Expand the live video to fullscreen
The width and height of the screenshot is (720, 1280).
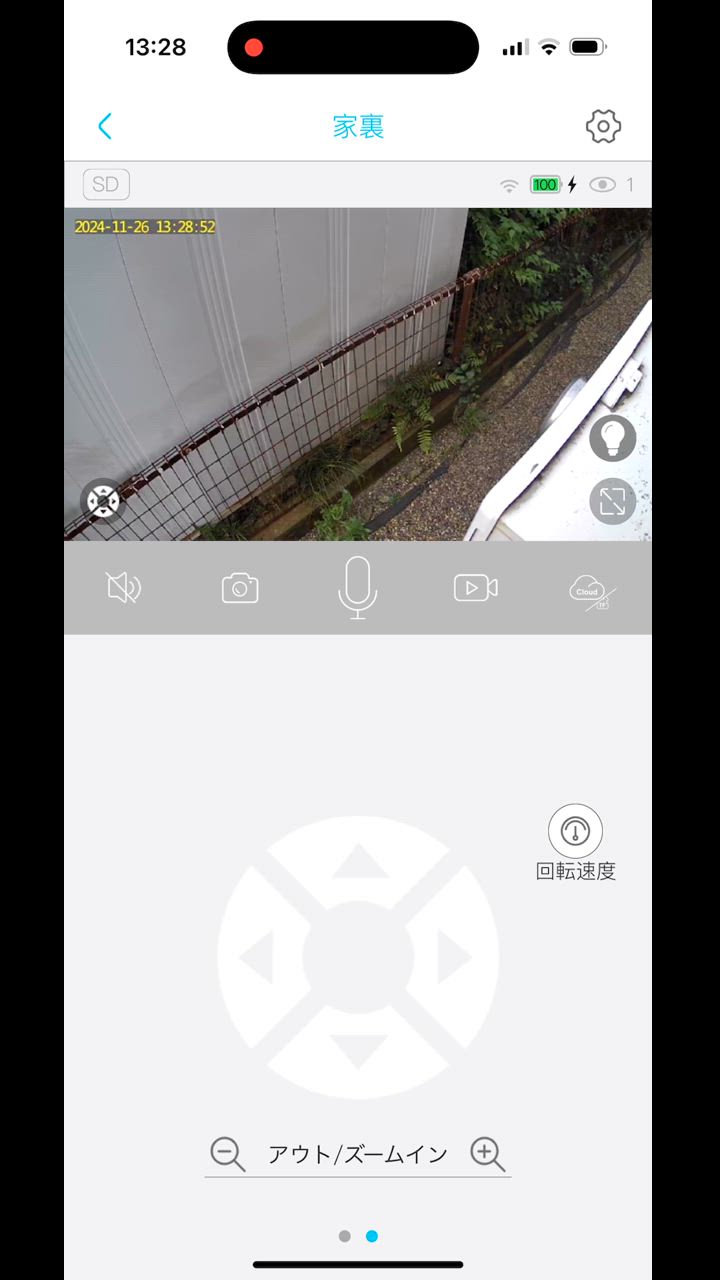point(612,501)
